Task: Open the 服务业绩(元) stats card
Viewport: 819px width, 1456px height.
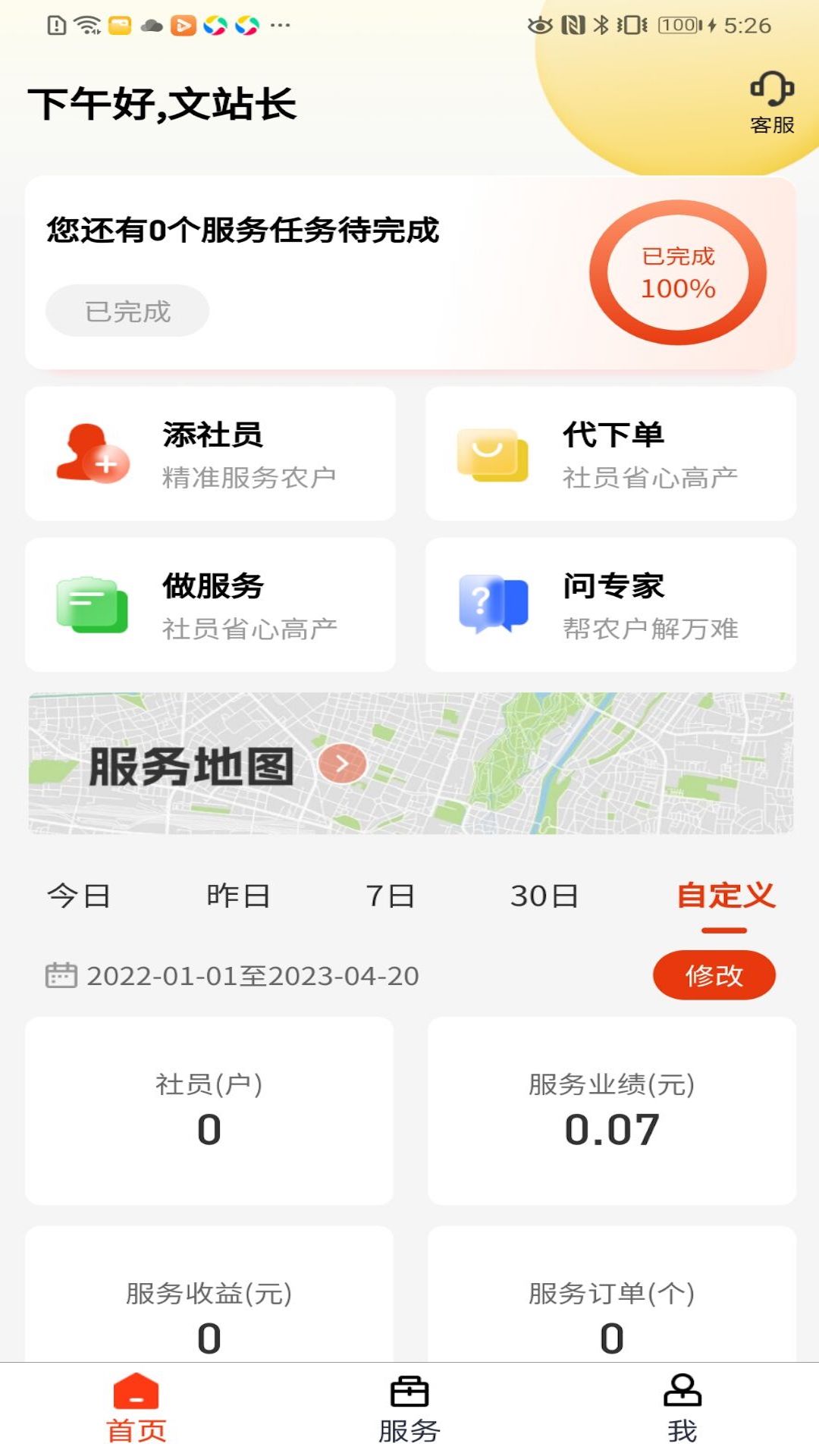Action: coord(612,1111)
